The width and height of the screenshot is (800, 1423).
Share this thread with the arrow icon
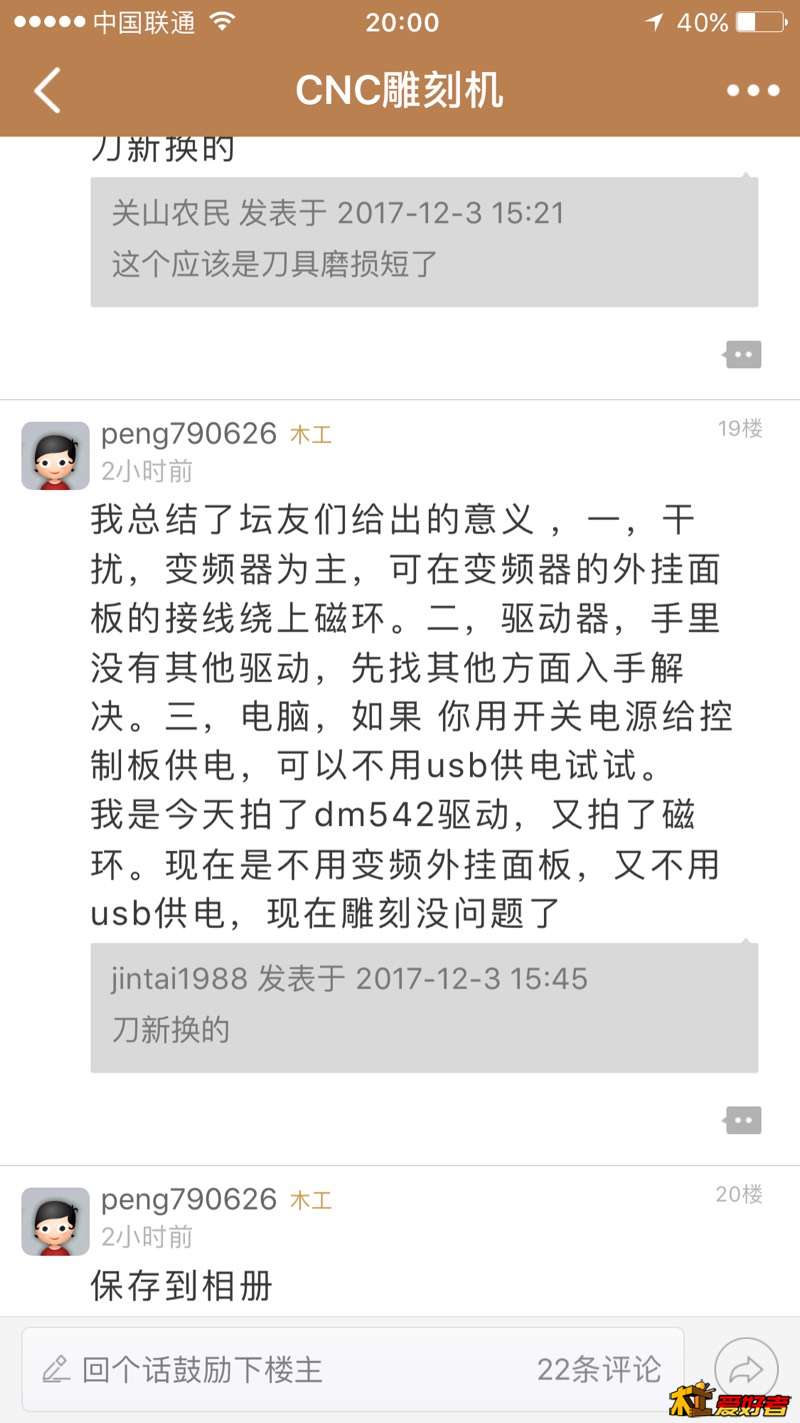click(746, 1369)
